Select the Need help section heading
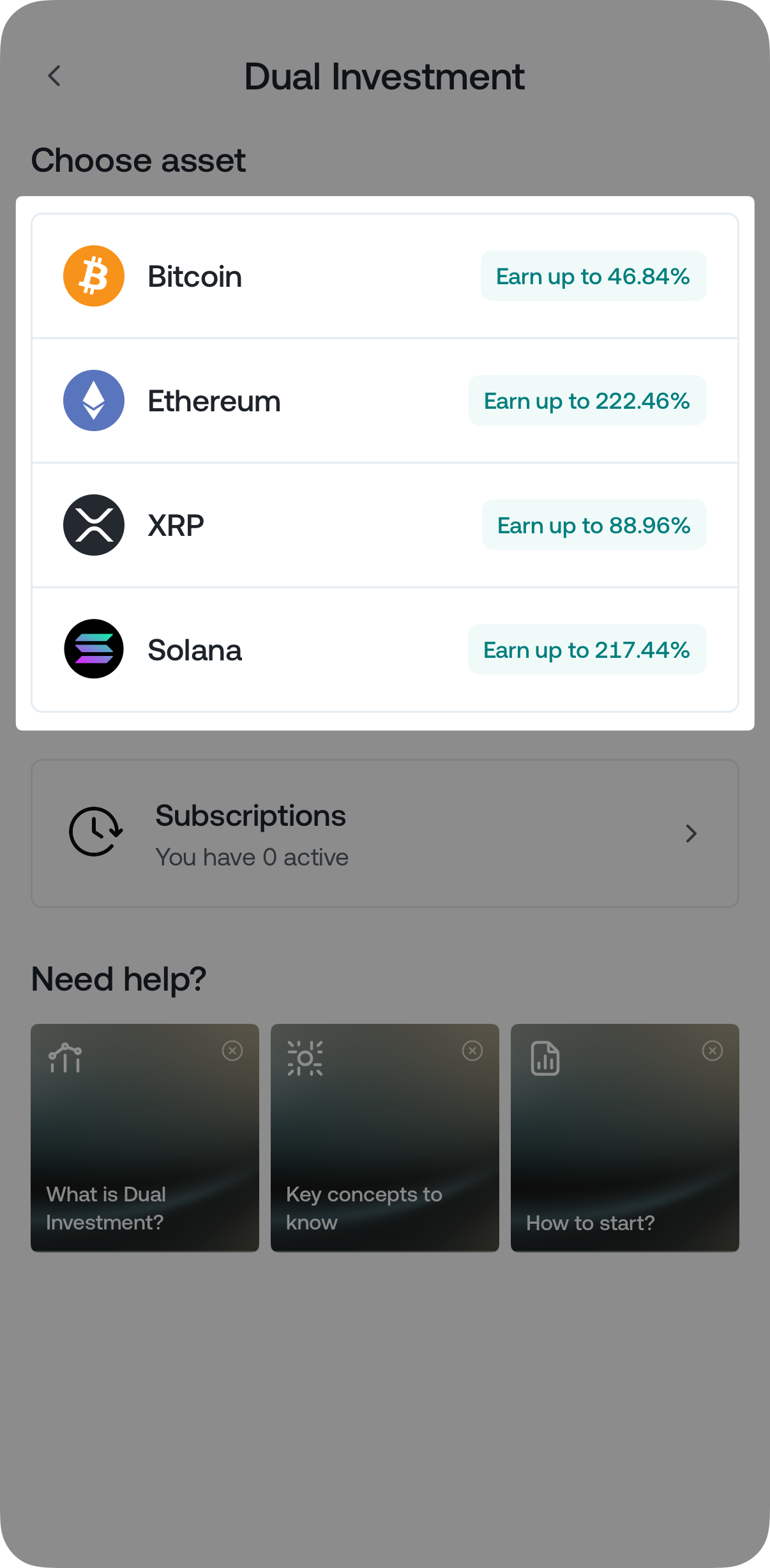 click(119, 977)
